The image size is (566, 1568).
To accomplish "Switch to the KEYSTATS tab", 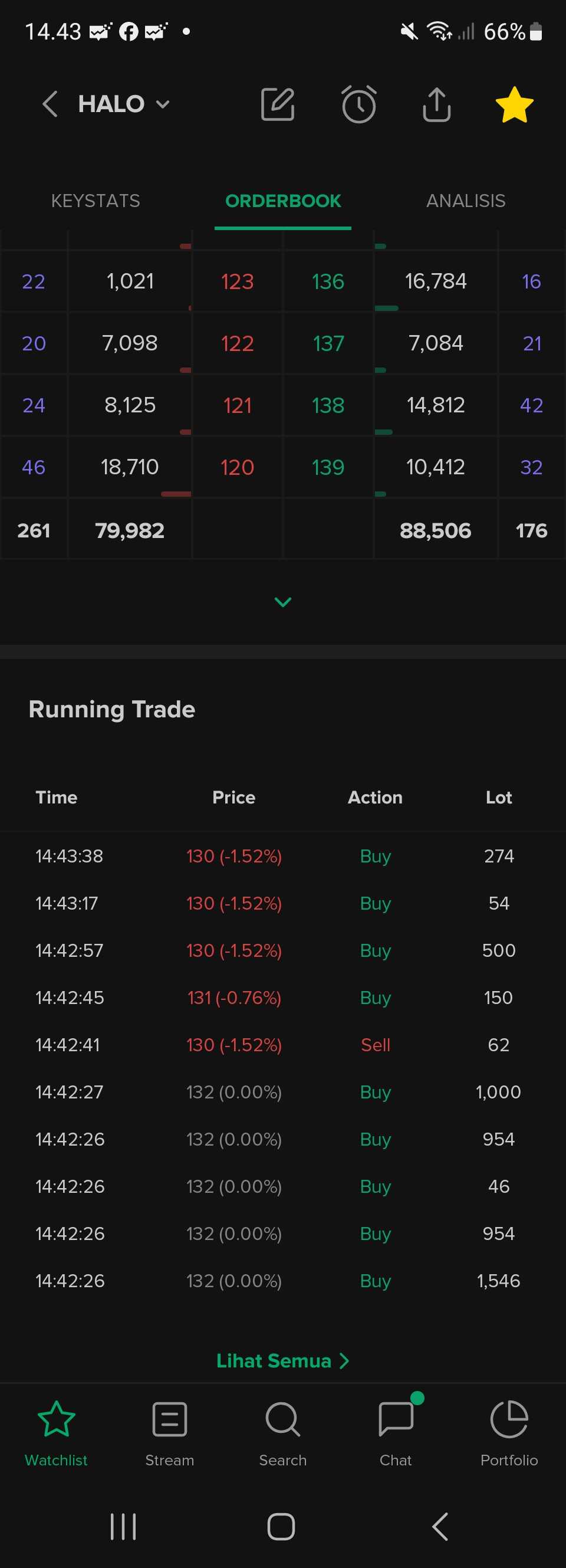I will pyautogui.click(x=96, y=201).
